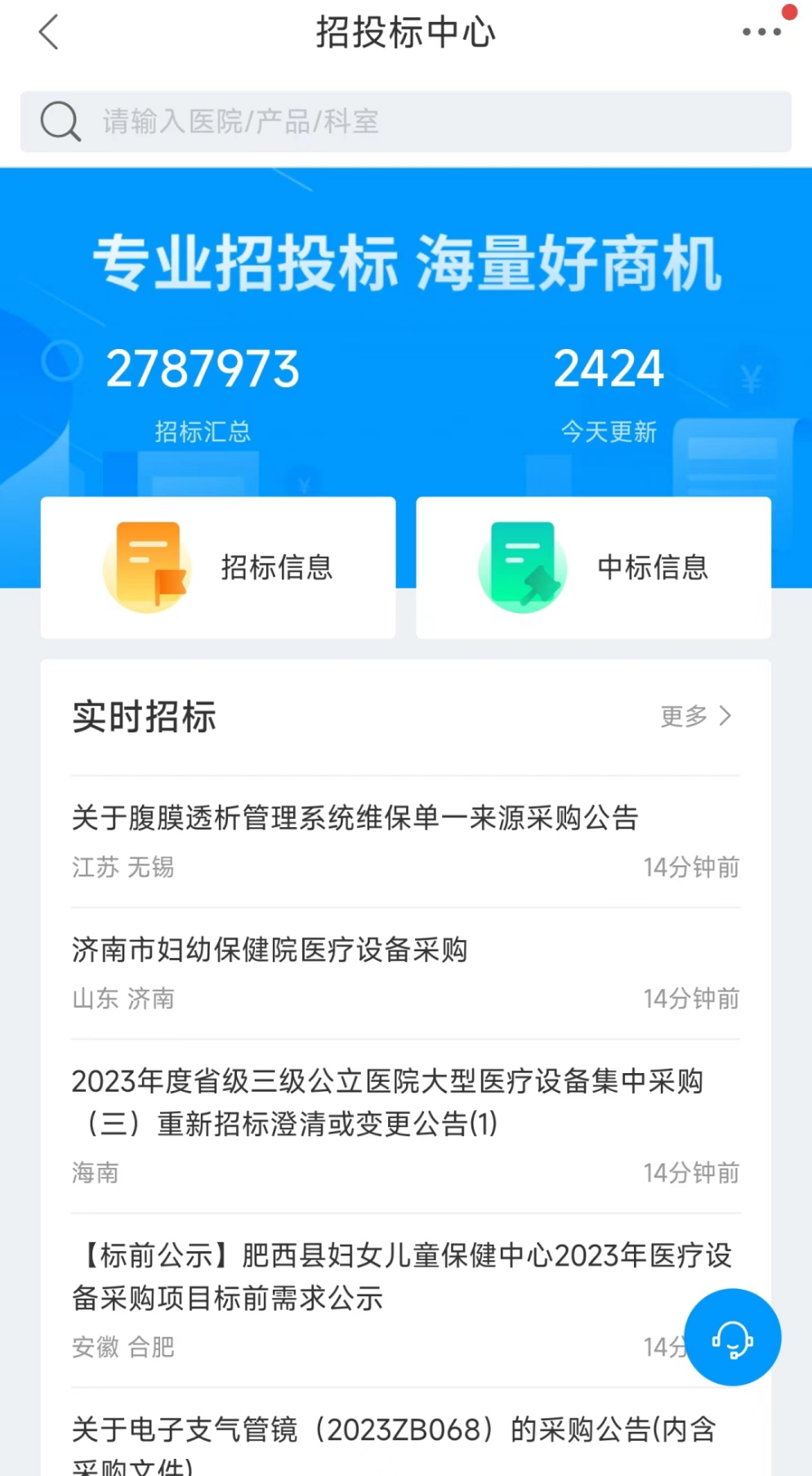The width and height of the screenshot is (812, 1476).
Task: Open the 中标信息 card
Action: [x=594, y=567]
